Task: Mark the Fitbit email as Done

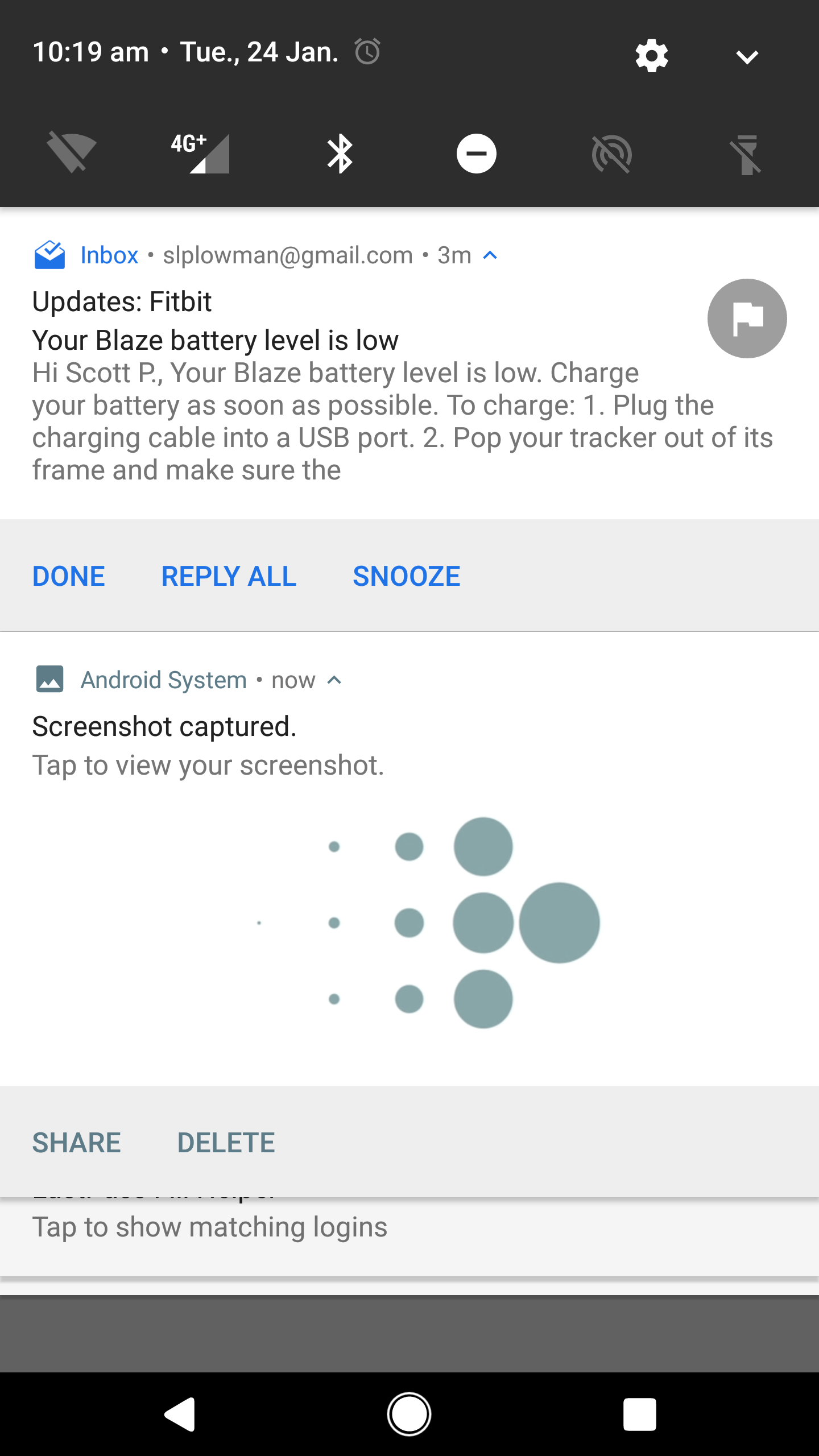Action: (x=69, y=576)
